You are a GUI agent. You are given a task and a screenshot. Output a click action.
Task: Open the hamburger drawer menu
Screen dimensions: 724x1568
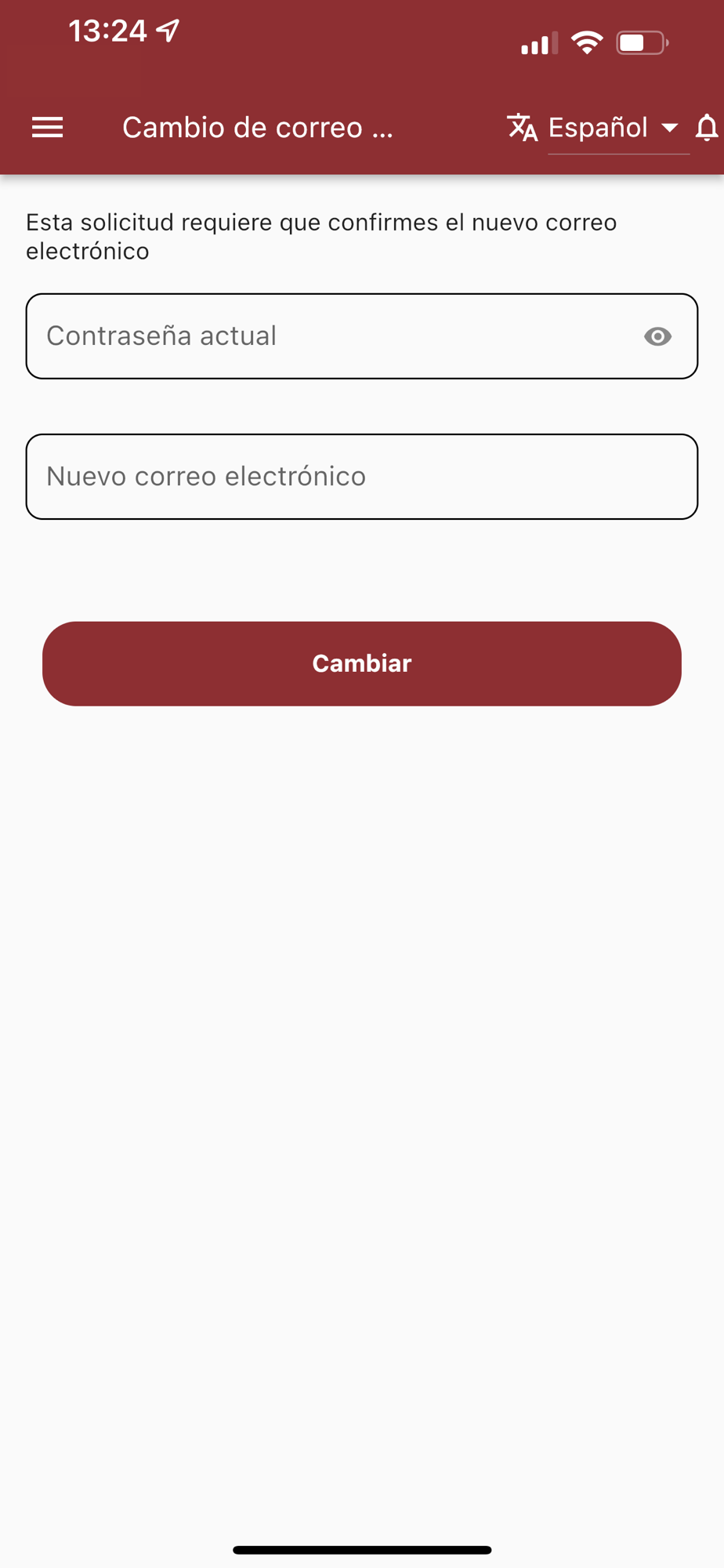tap(47, 127)
